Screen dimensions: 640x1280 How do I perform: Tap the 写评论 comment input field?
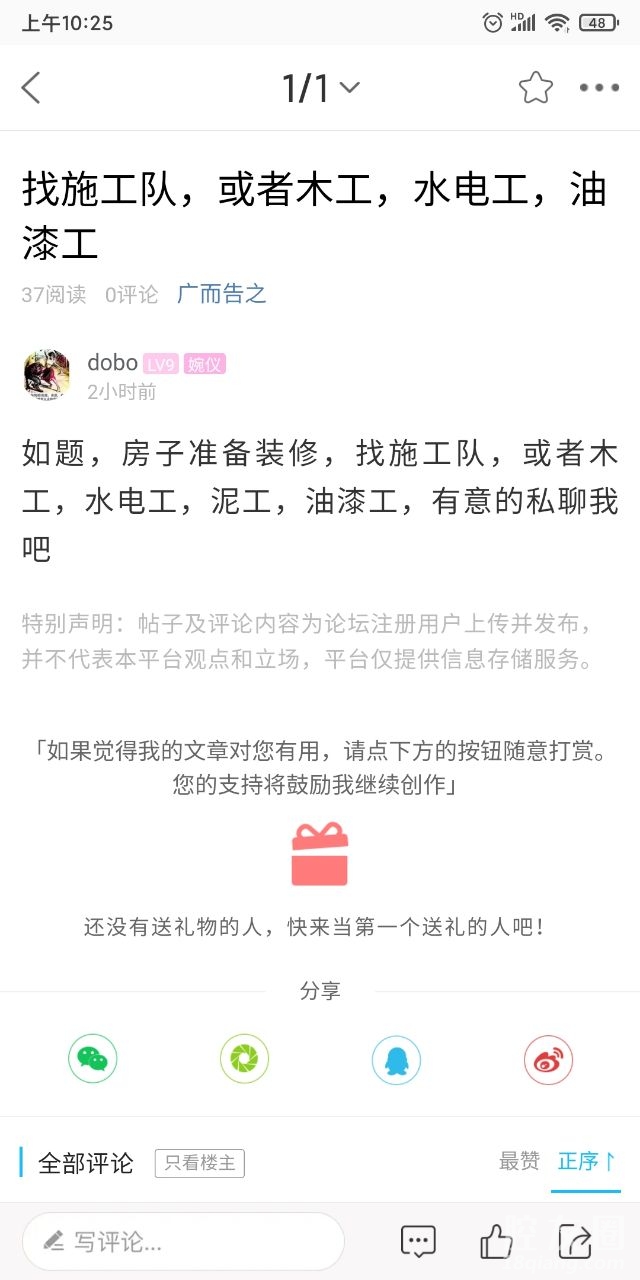click(183, 1242)
